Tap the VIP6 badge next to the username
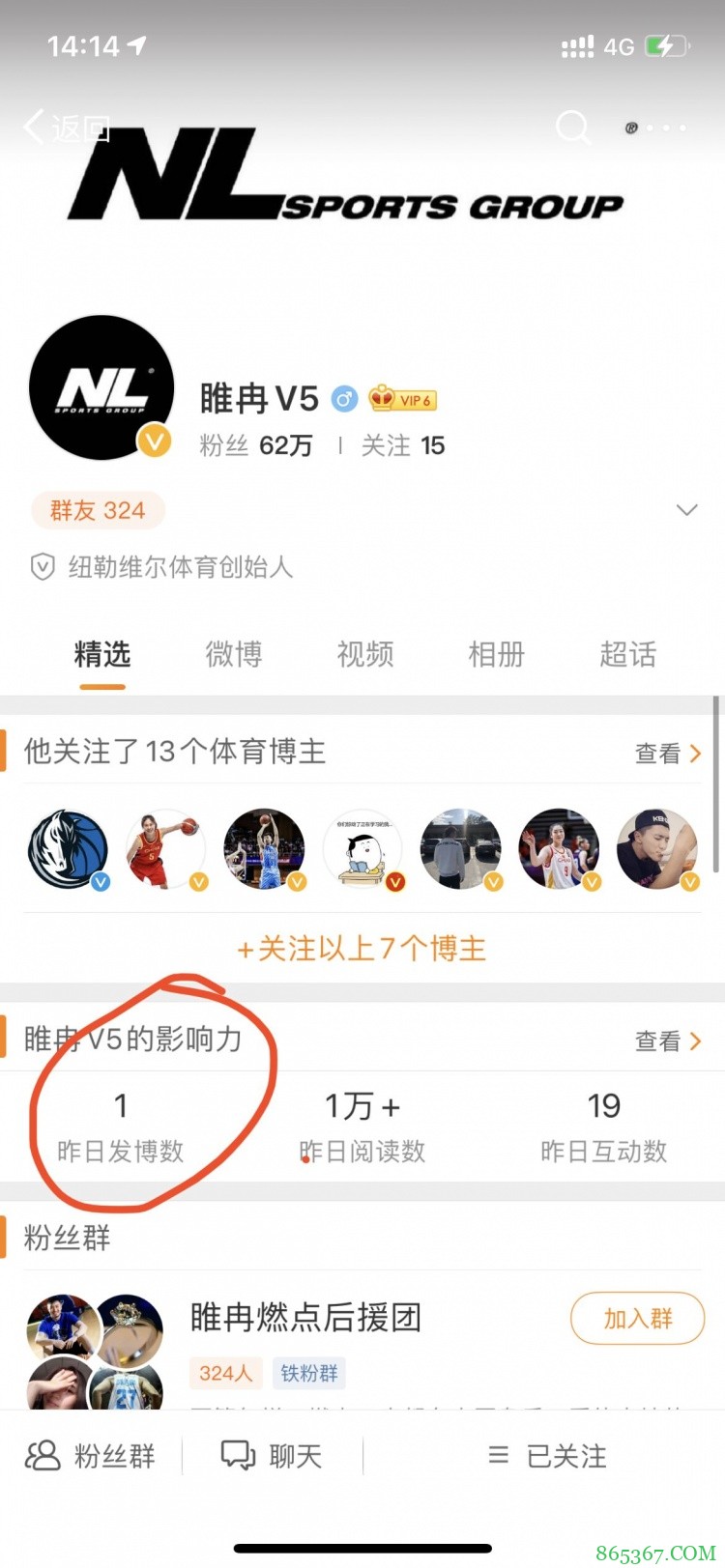The width and height of the screenshot is (725, 1568). click(x=403, y=399)
